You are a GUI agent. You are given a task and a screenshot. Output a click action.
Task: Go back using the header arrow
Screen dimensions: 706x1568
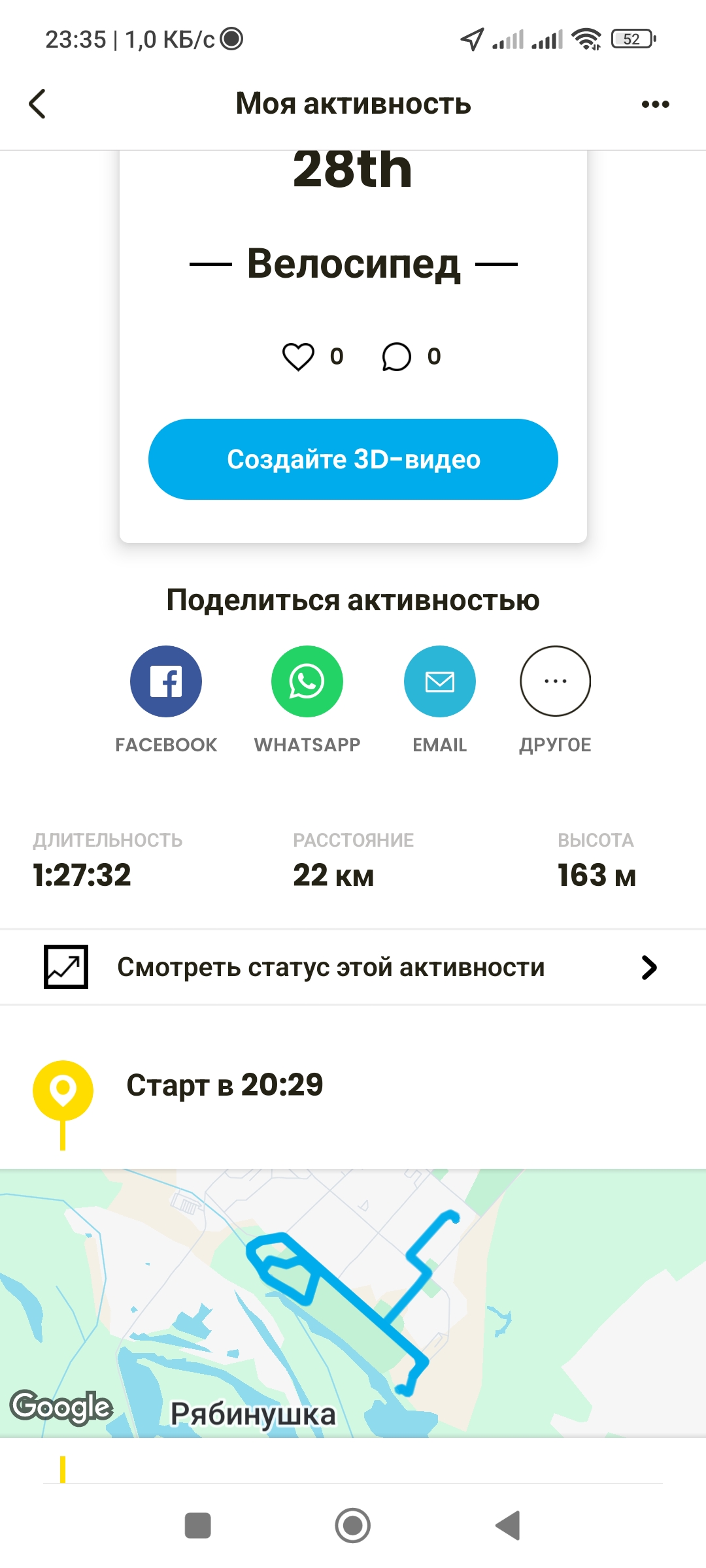click(x=38, y=104)
